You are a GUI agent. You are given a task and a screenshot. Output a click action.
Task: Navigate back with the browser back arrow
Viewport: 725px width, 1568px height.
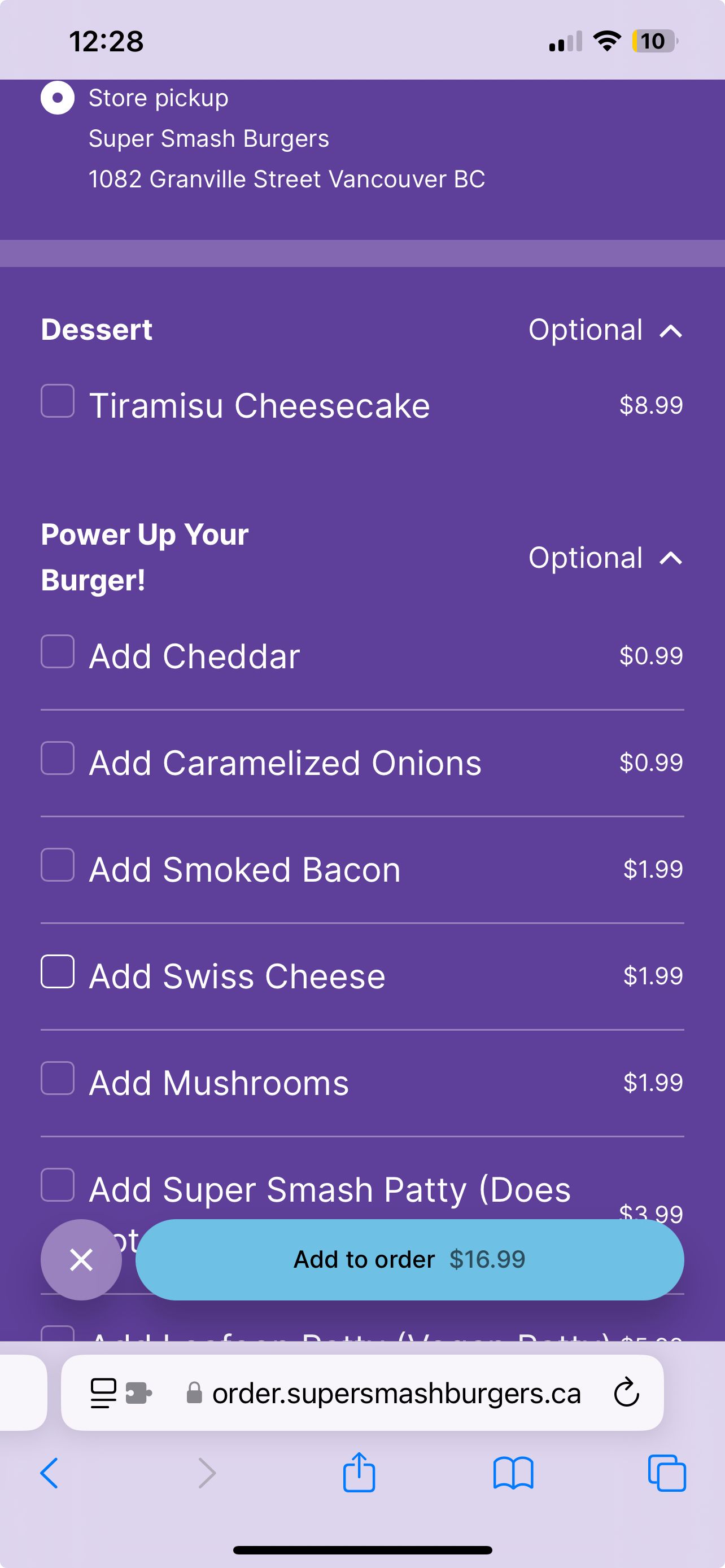(x=49, y=1473)
